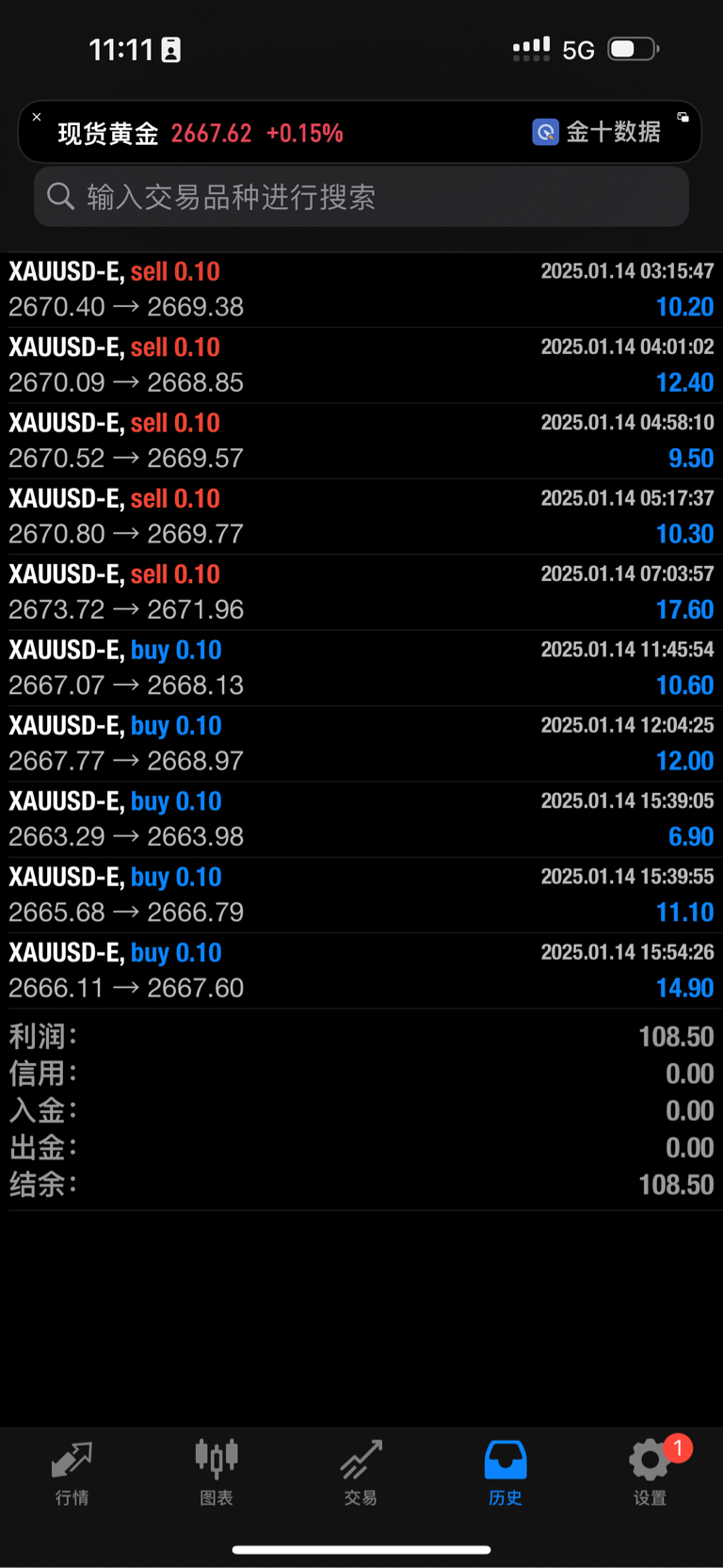This screenshot has height=1568, width=723.
Task: Select the 历史 tab
Action: pyautogui.click(x=506, y=1472)
